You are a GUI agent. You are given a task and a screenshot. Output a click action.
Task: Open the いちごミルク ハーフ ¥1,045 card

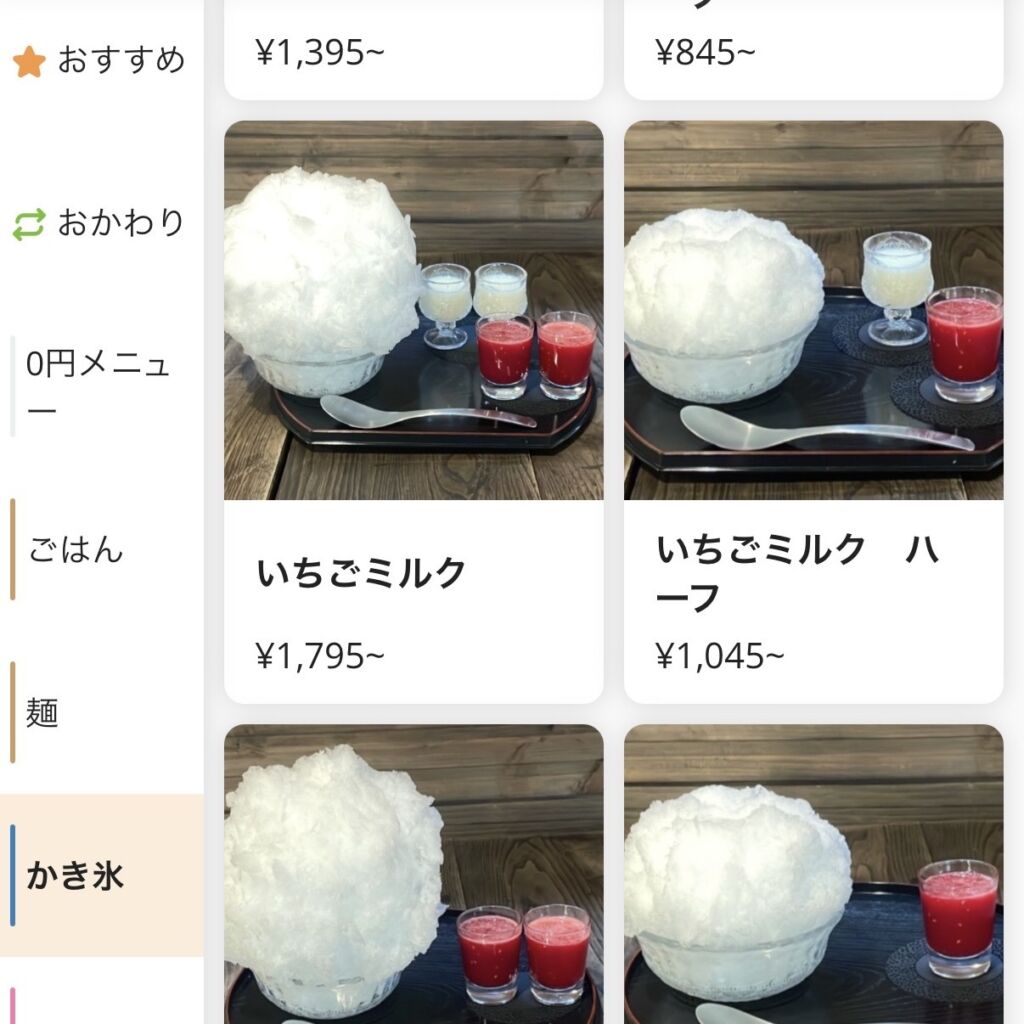click(814, 412)
